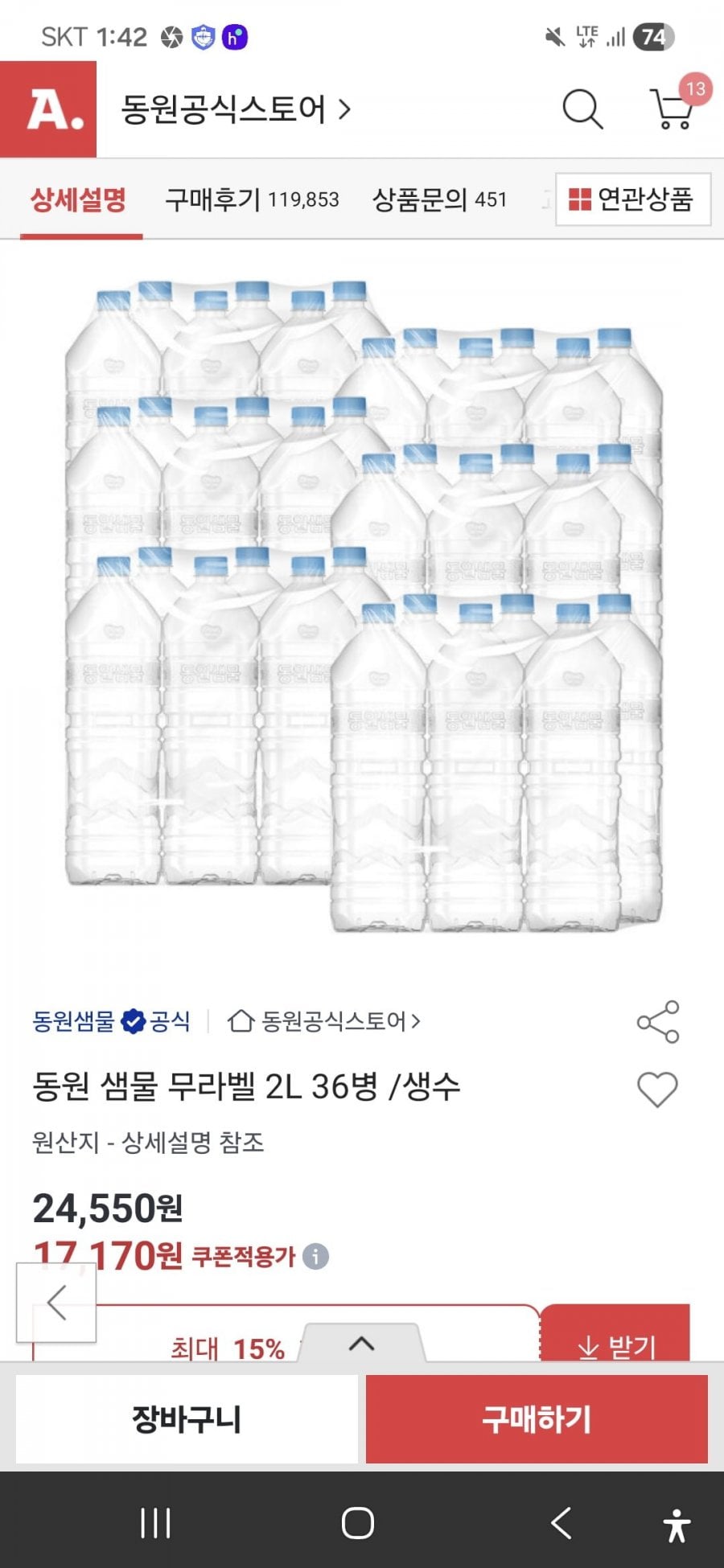Show info on 쿠폰적용가 price
This screenshot has height=1568, width=724.
[315, 1256]
